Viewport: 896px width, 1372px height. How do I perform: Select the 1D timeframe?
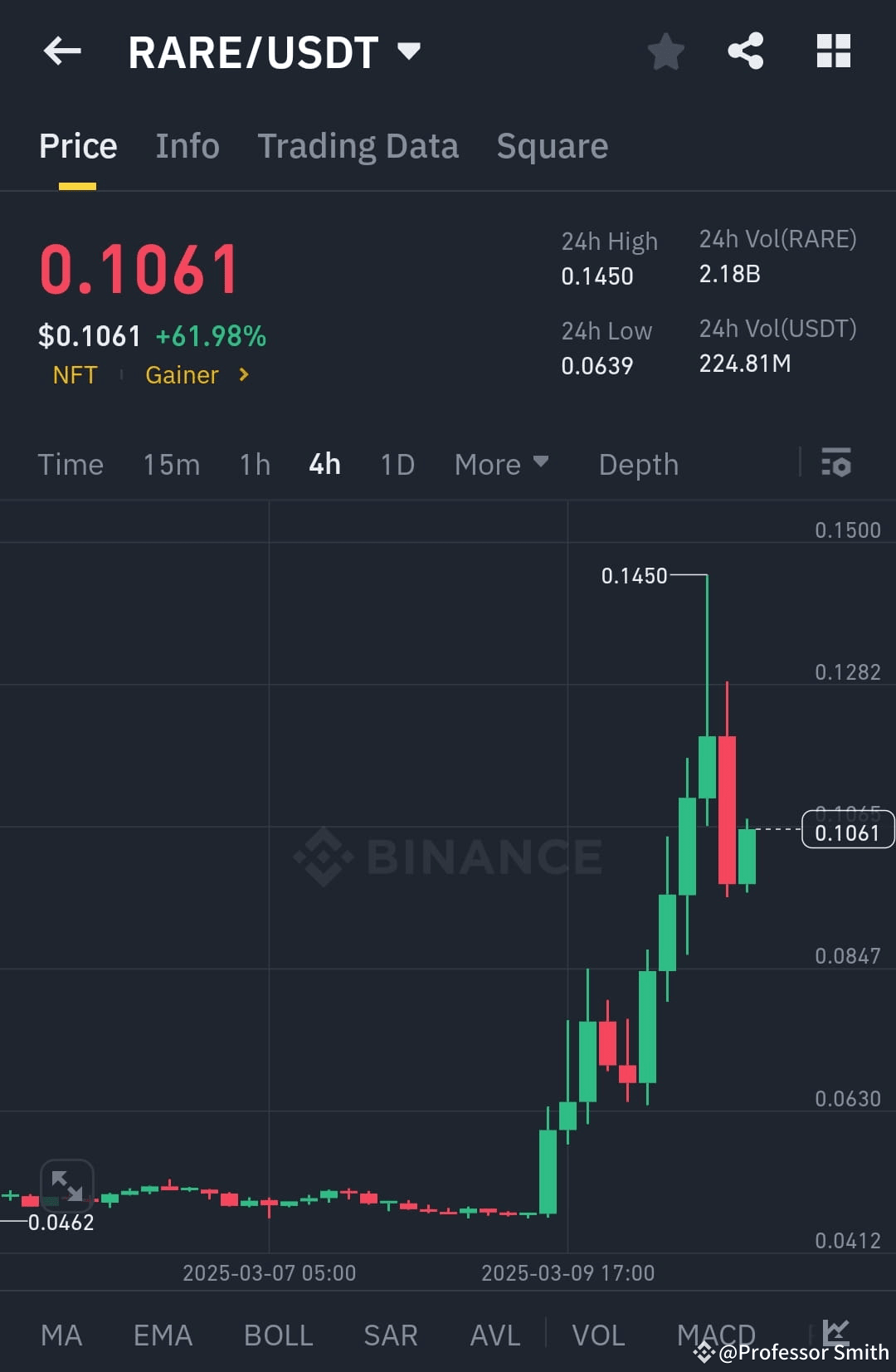click(x=397, y=464)
